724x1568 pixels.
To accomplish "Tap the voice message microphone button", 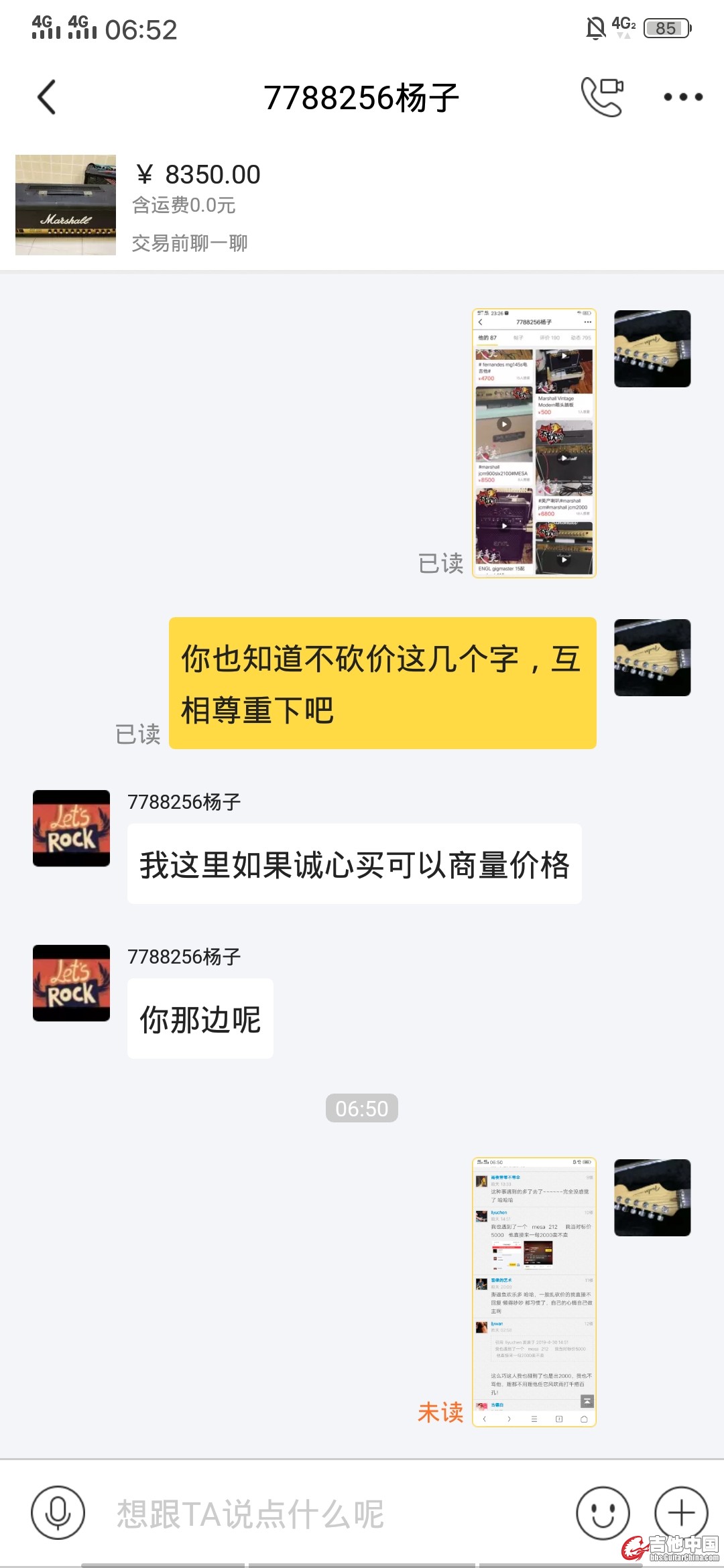I will click(x=58, y=1513).
